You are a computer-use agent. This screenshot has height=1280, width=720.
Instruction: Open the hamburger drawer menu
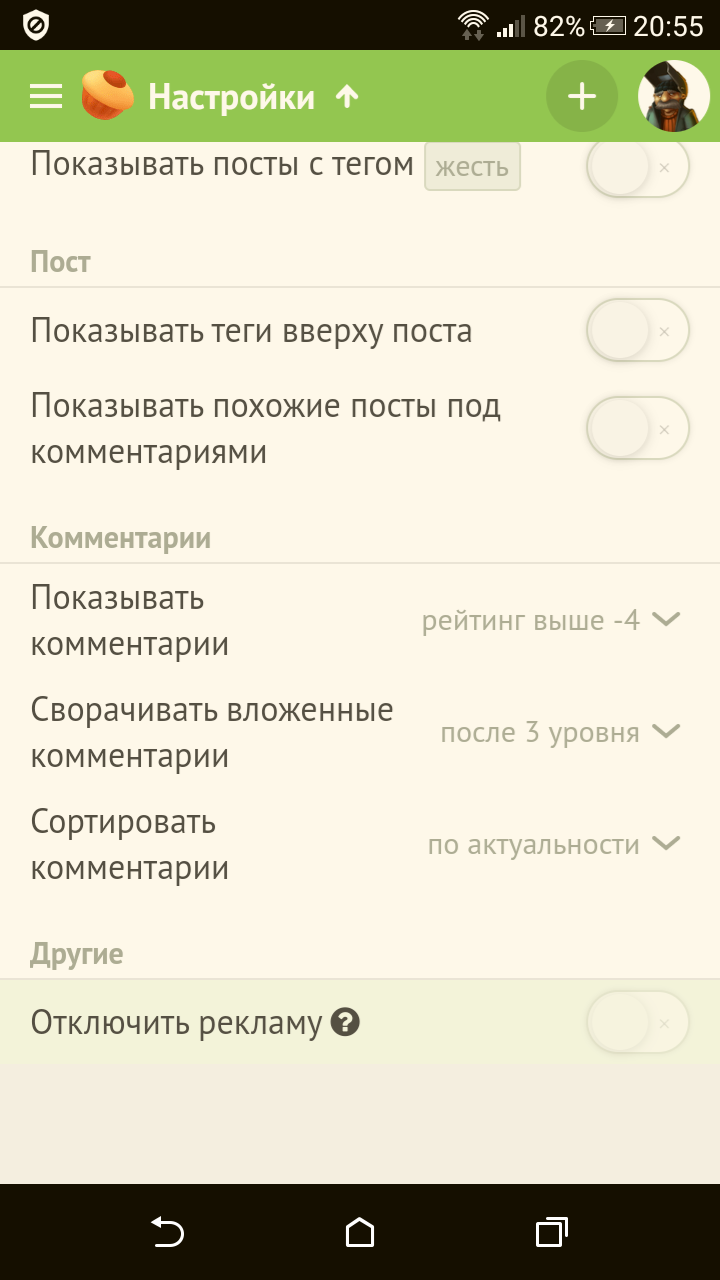click(46, 96)
